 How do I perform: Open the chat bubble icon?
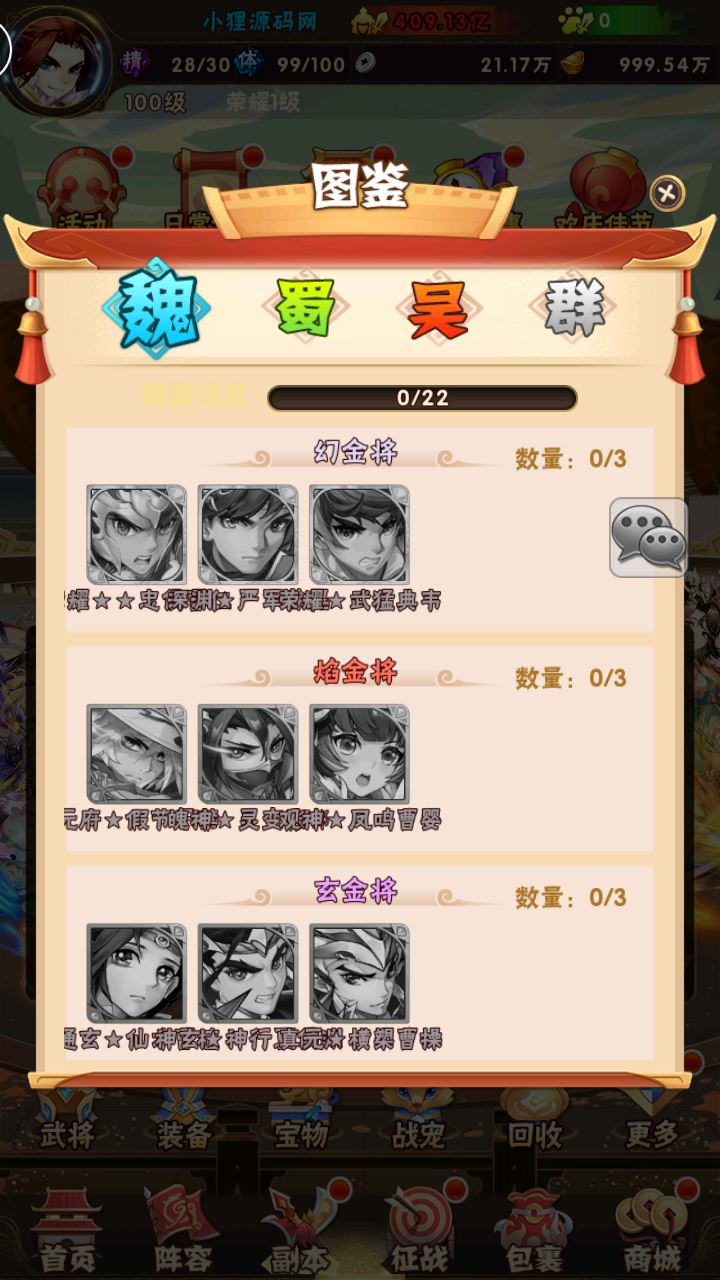648,538
